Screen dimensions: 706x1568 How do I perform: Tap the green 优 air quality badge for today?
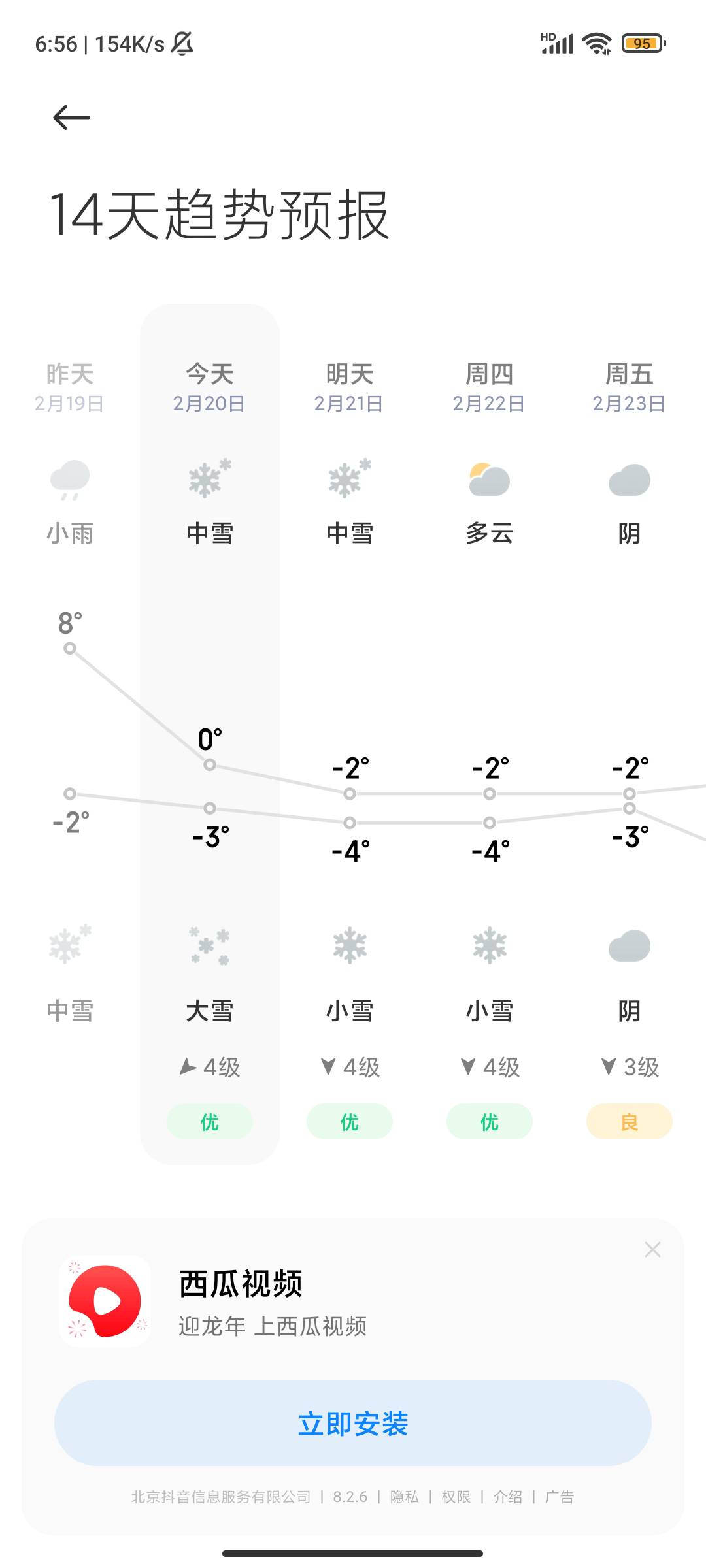(x=209, y=1121)
